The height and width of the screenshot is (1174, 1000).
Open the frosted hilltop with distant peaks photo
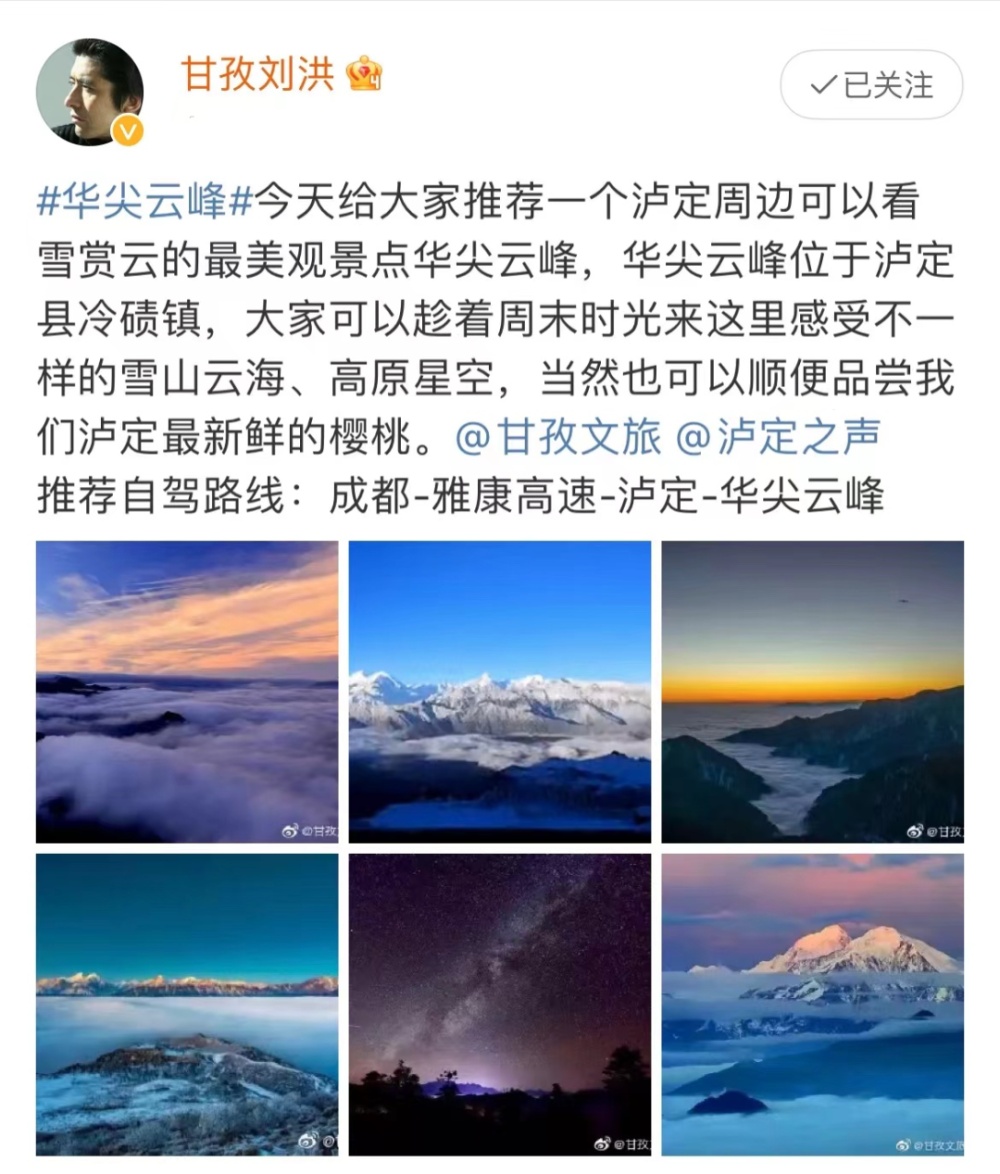[x=187, y=1003]
